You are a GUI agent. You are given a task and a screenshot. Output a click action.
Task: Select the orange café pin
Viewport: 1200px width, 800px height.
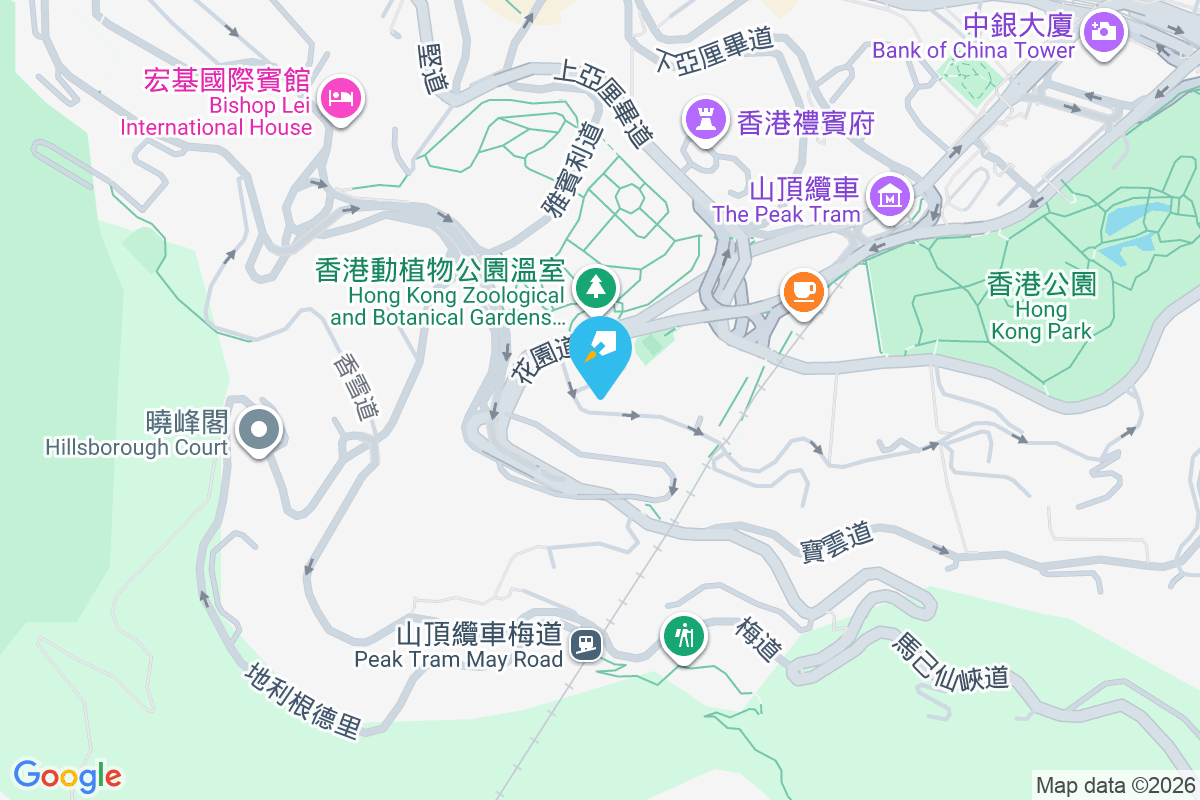point(802,292)
